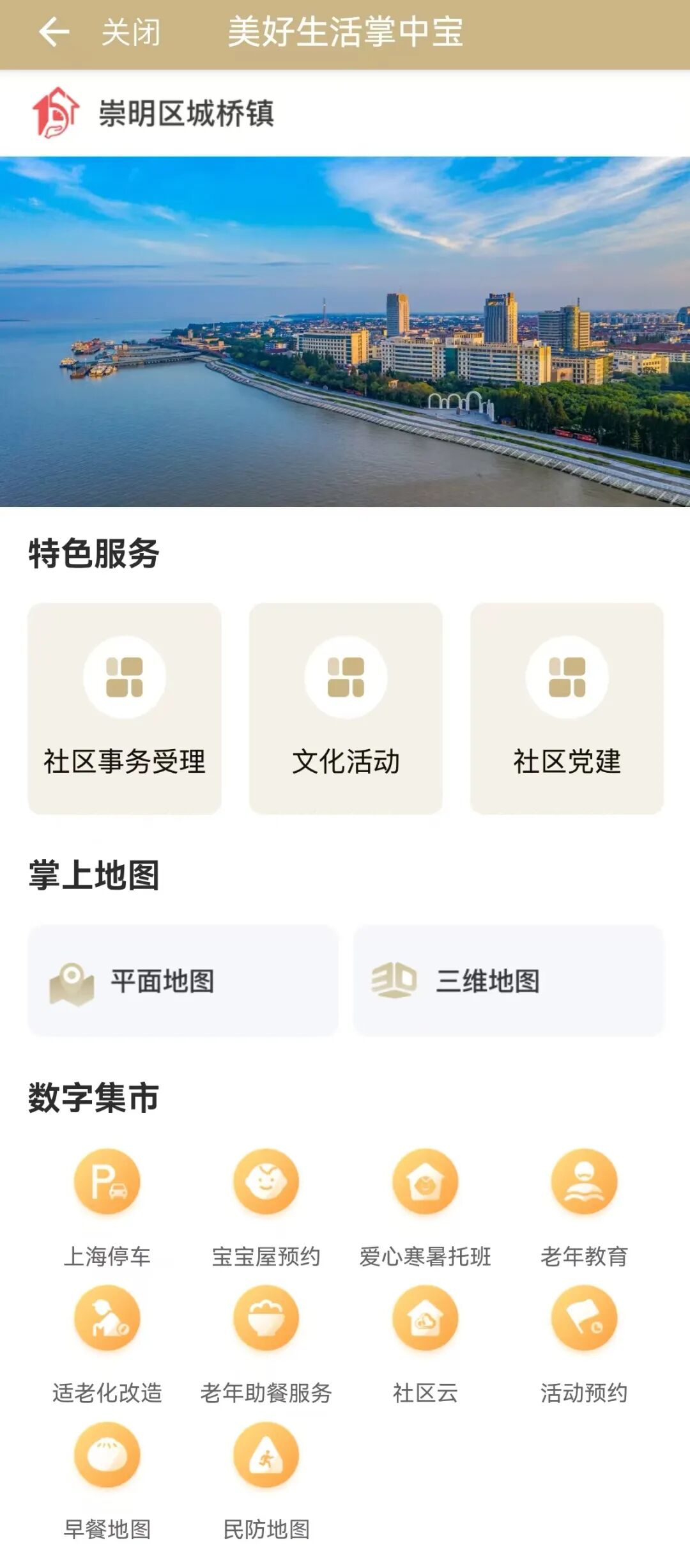
Task: Tap 关闭 to close the page
Action: tap(131, 33)
